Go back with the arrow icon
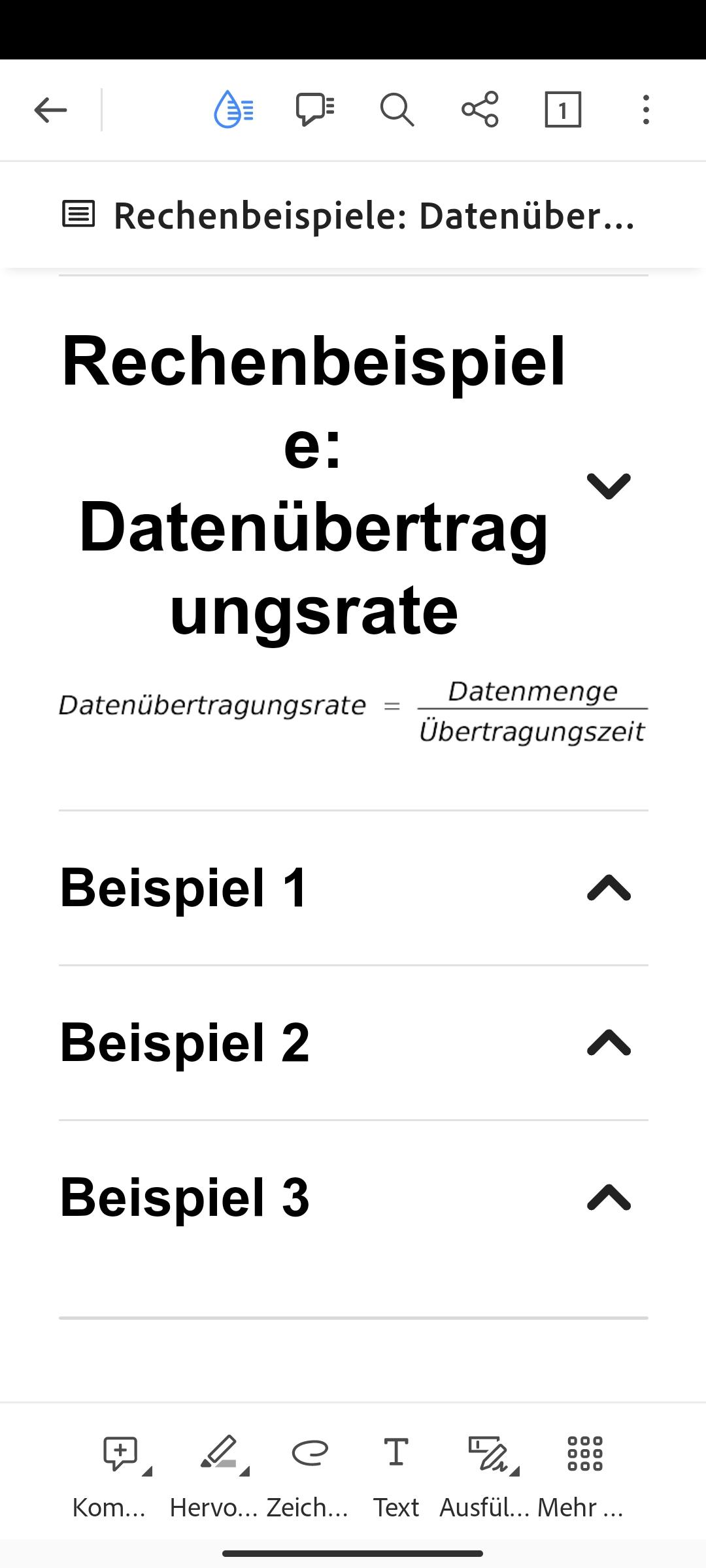Viewport: 706px width, 1568px height. (x=50, y=110)
